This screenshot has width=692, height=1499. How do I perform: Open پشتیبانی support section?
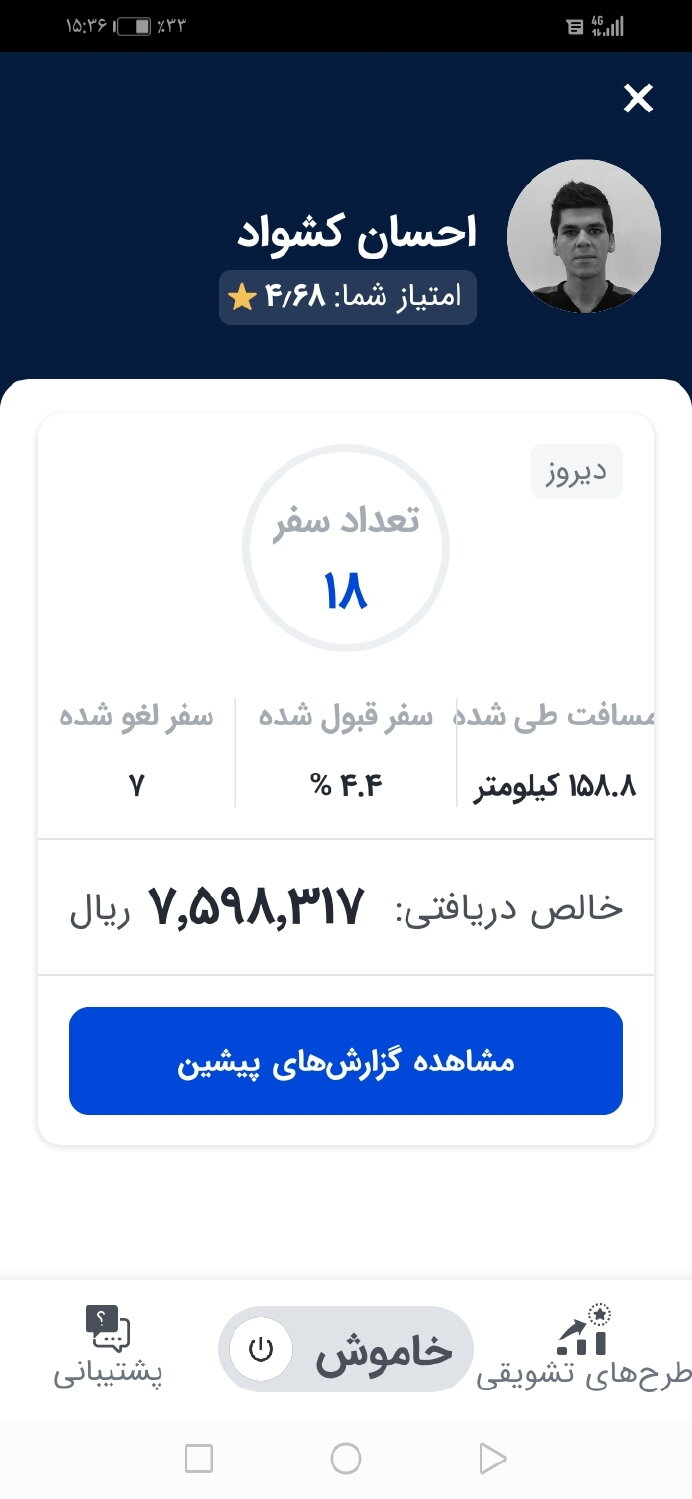pos(108,1347)
